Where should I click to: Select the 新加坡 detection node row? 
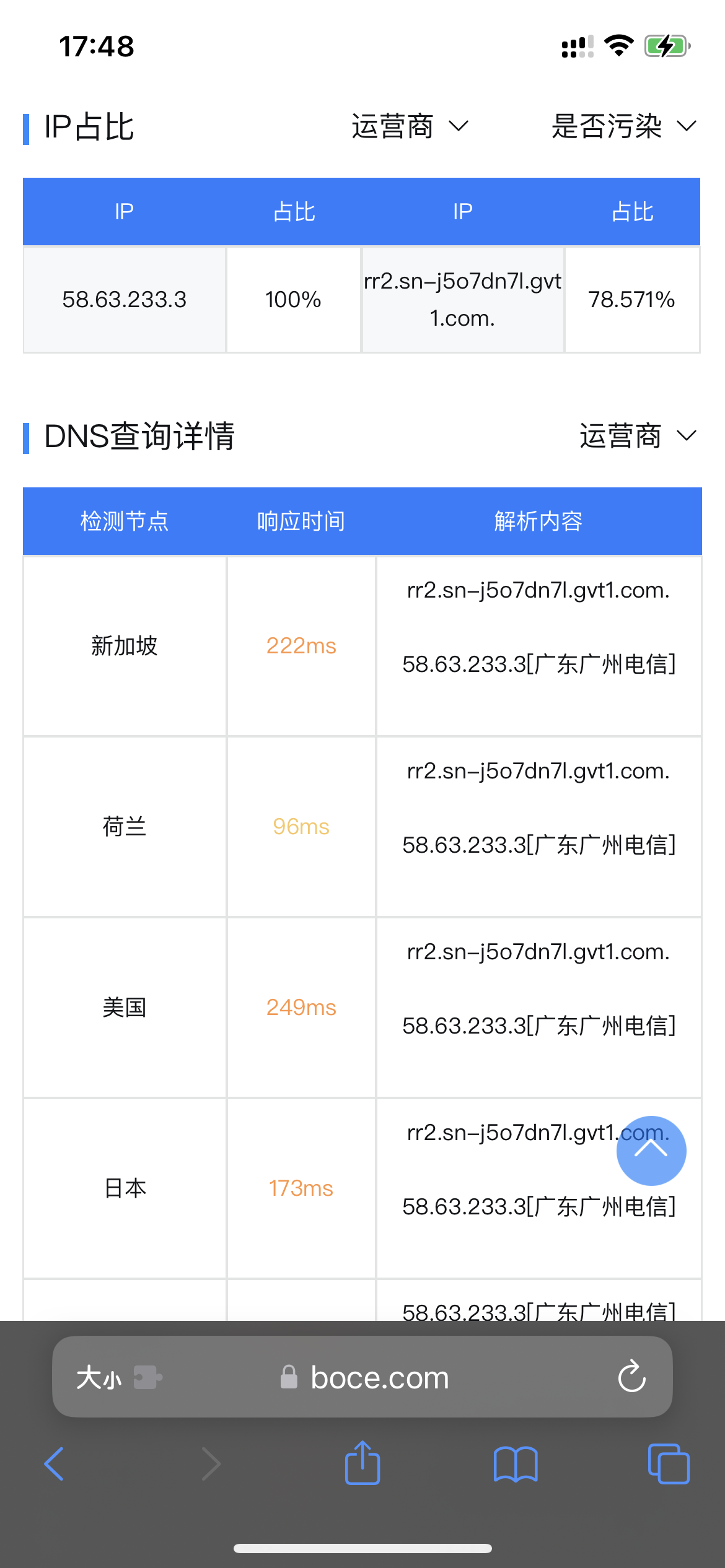tap(124, 645)
